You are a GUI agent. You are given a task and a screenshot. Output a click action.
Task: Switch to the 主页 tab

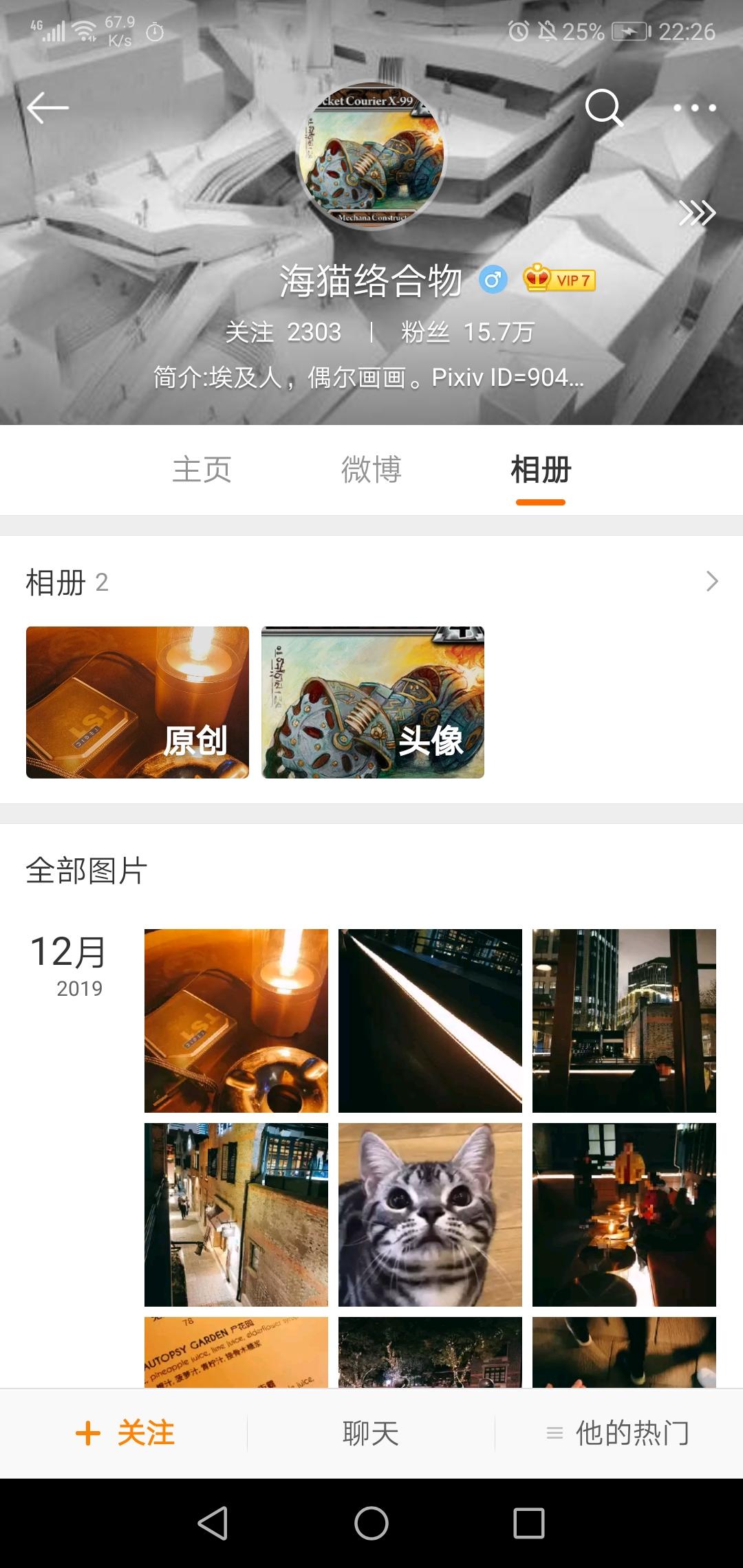pos(202,470)
